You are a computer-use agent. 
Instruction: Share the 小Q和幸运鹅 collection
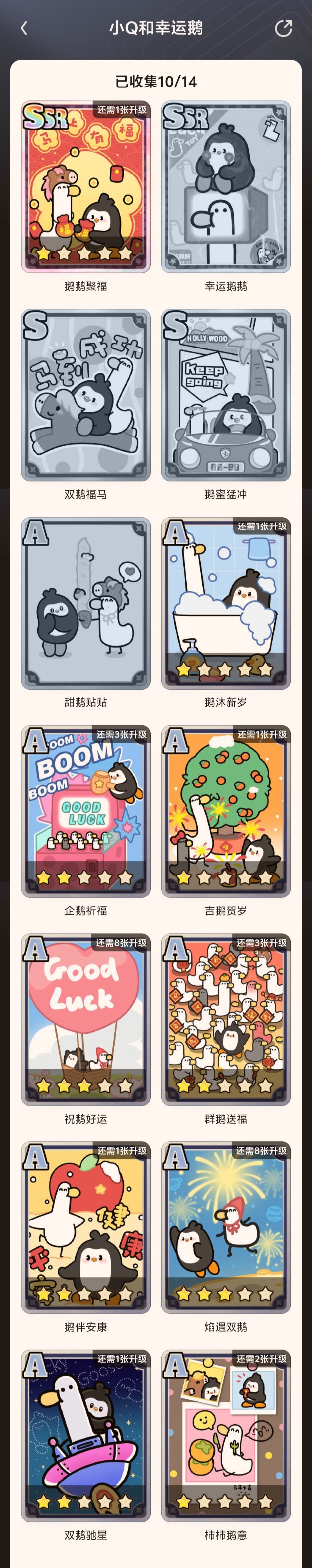point(283,28)
